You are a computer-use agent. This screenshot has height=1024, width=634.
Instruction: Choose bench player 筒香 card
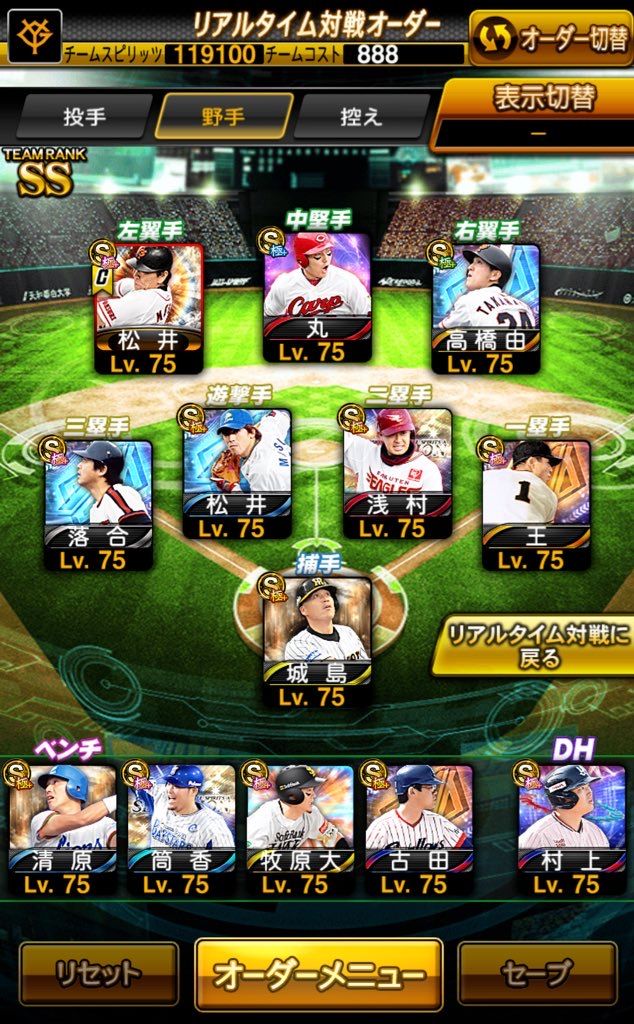coord(181,826)
